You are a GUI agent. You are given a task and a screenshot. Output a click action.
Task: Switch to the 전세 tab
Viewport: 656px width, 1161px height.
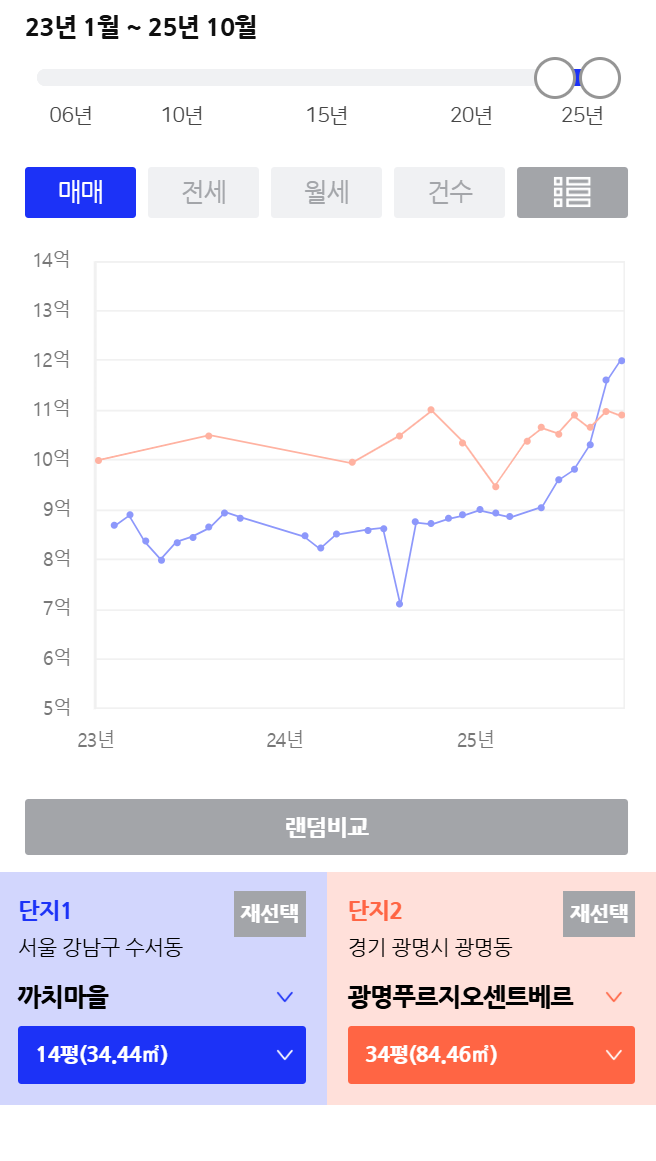click(203, 192)
